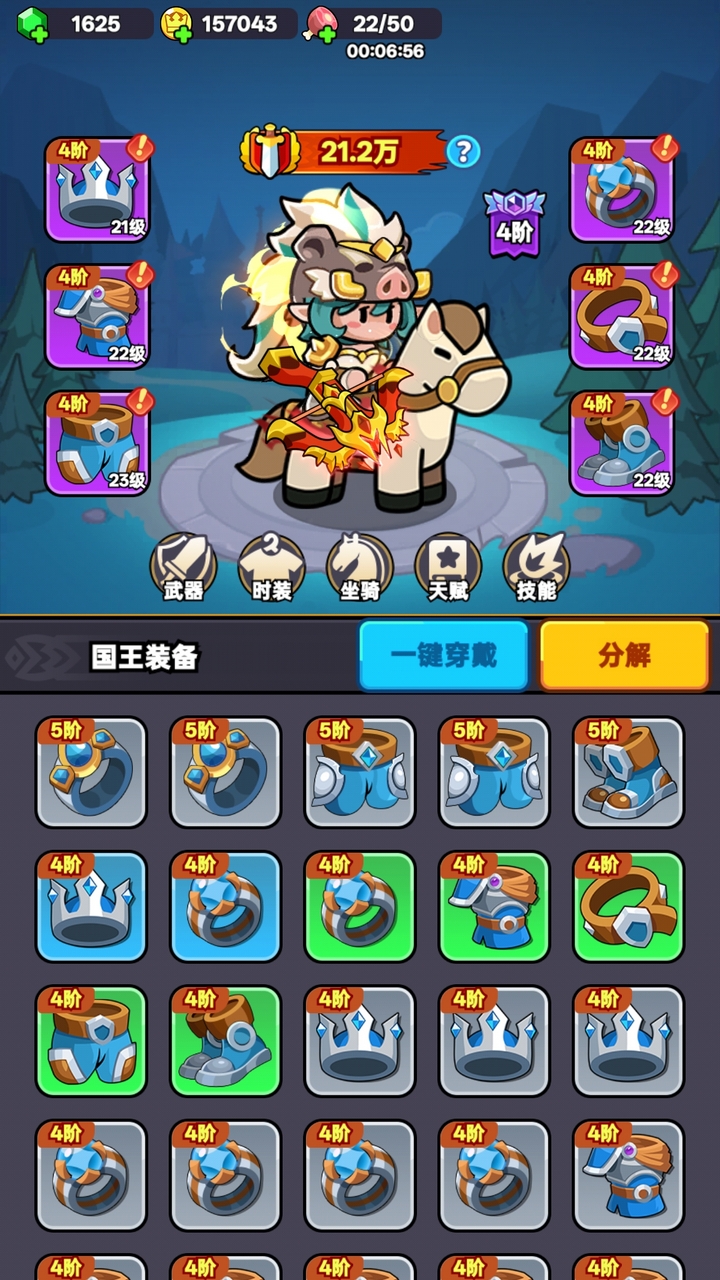Open the combat power help question mark
Image resolution: width=720 pixels, height=1280 pixels.
(463, 152)
